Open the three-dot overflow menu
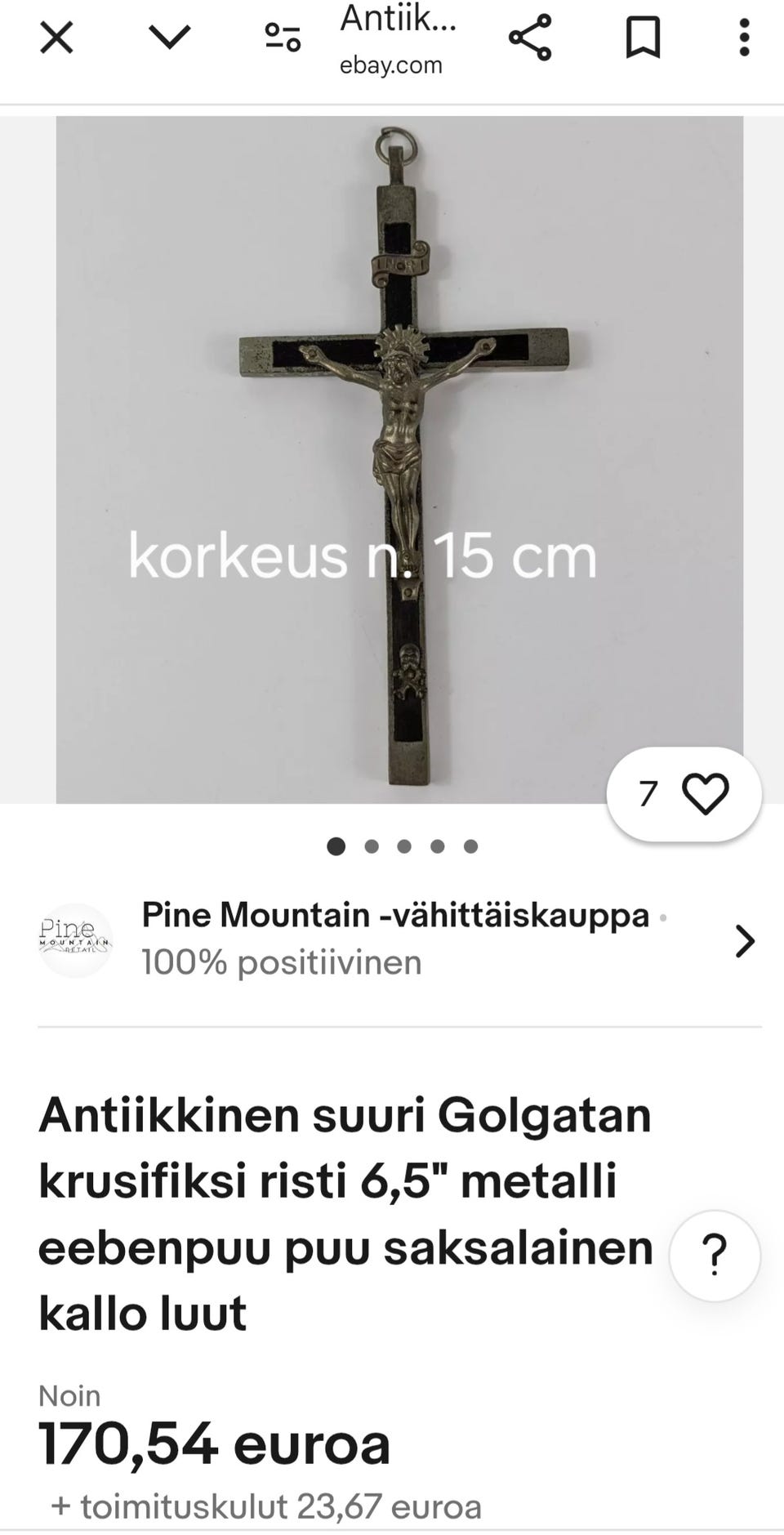 (x=744, y=38)
